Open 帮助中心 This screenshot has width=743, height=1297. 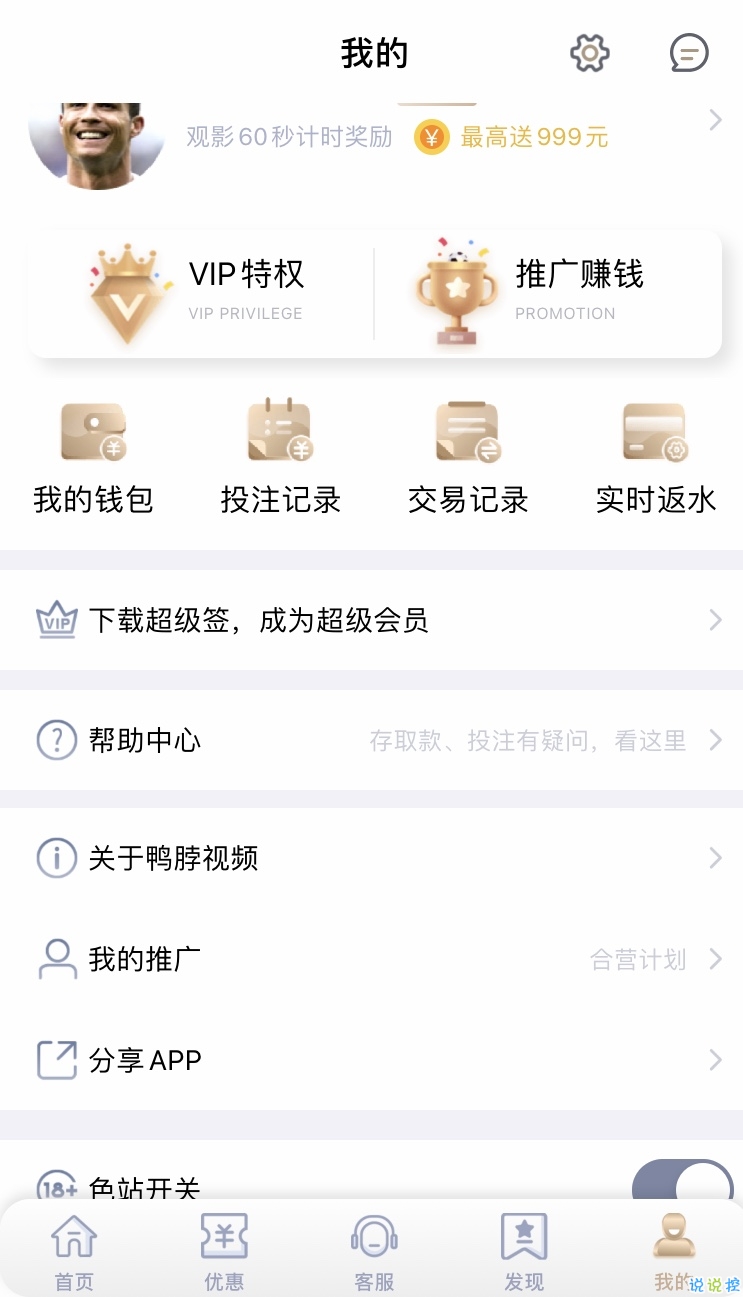371,741
